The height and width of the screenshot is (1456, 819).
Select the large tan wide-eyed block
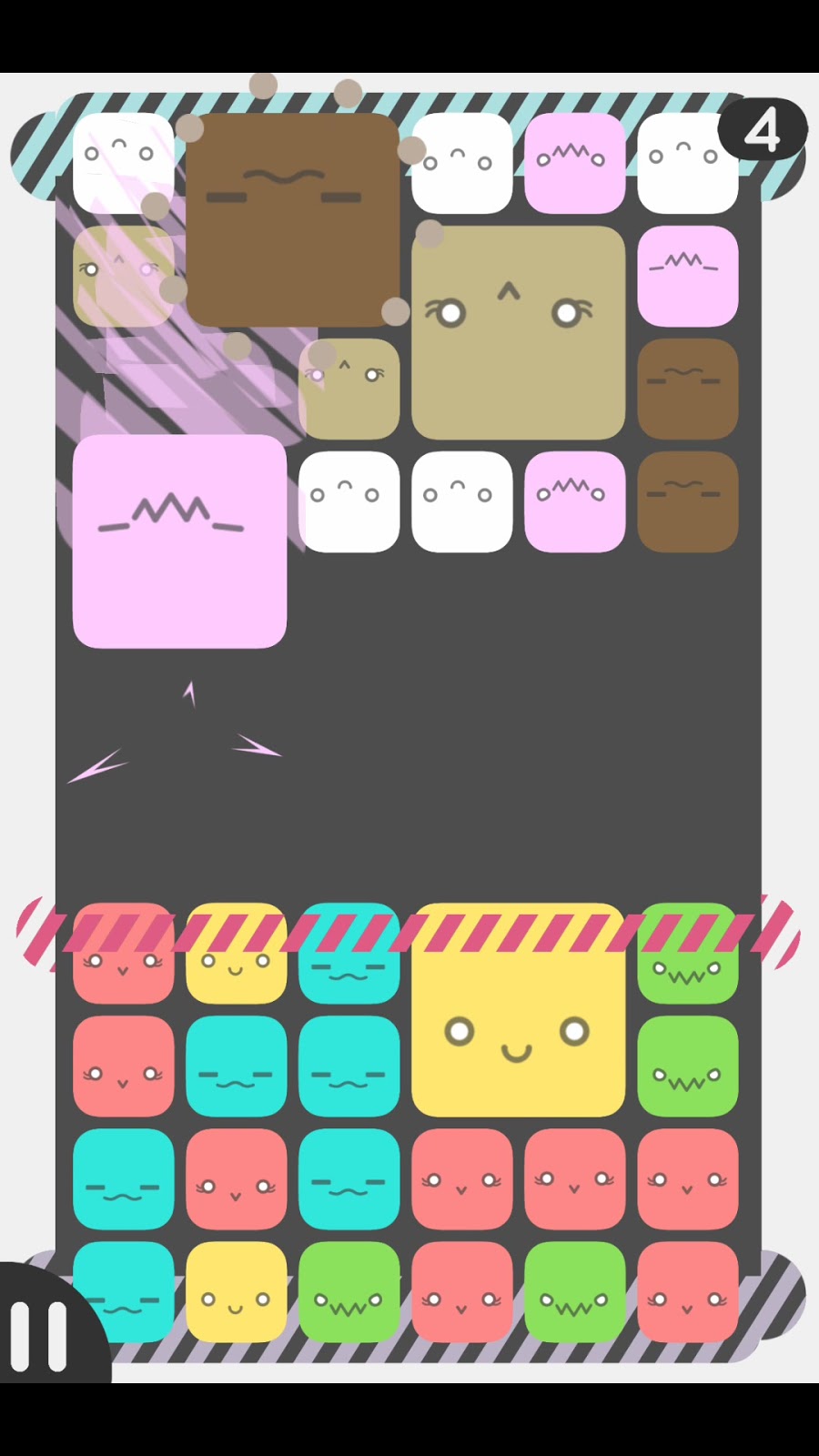[x=518, y=332]
